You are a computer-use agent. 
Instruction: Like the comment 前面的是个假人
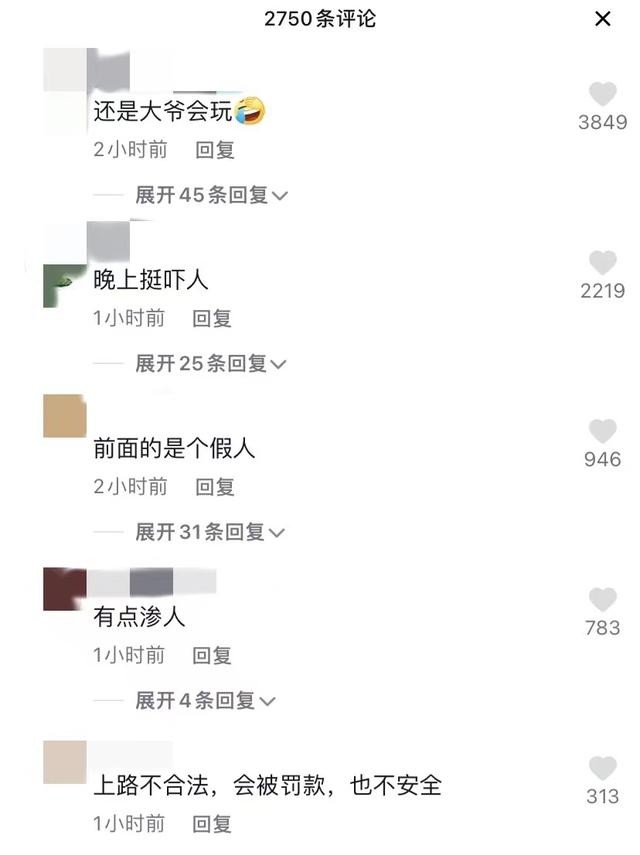pos(603,431)
